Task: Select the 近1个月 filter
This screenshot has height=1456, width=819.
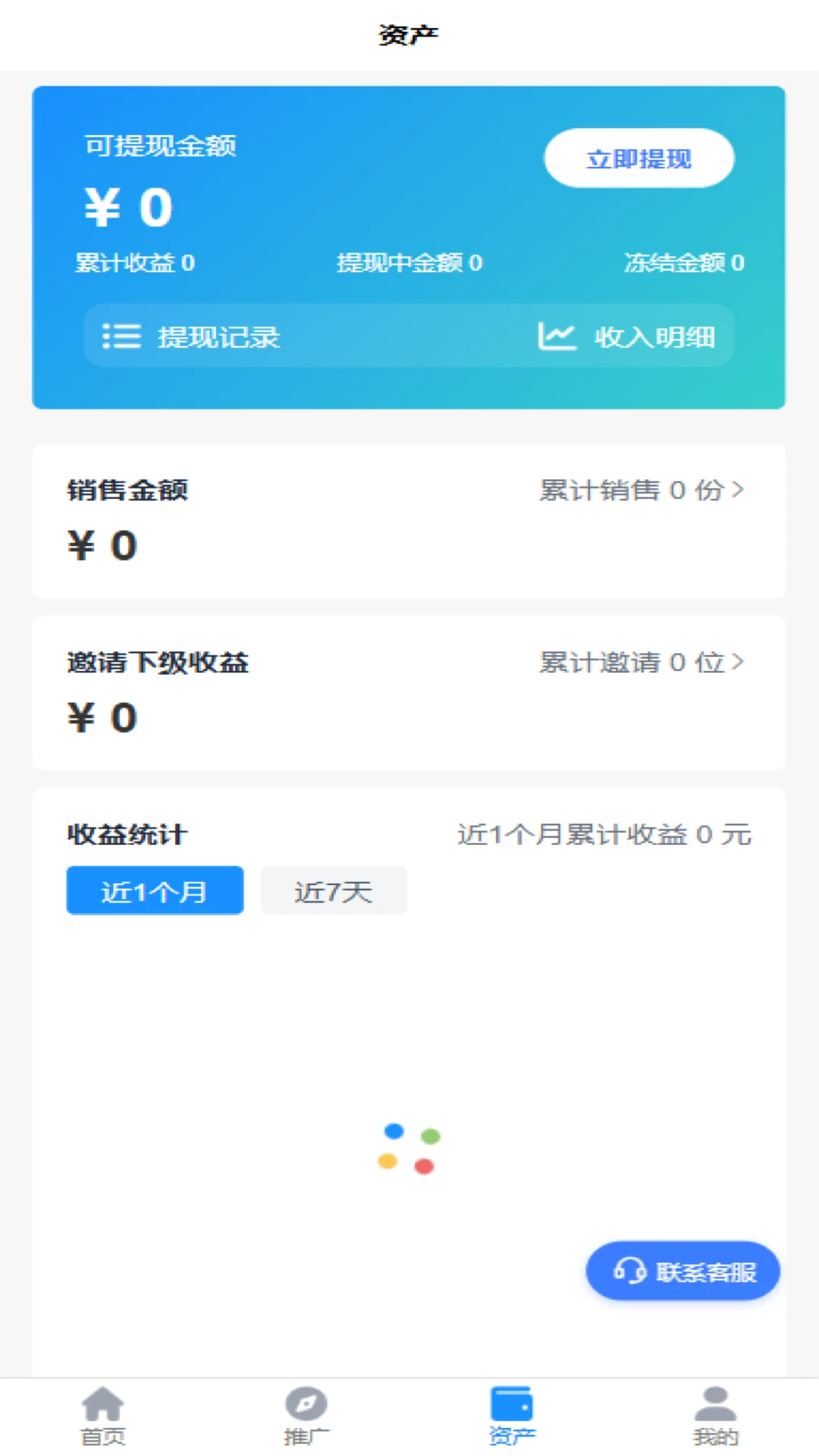Action: pyautogui.click(x=155, y=891)
